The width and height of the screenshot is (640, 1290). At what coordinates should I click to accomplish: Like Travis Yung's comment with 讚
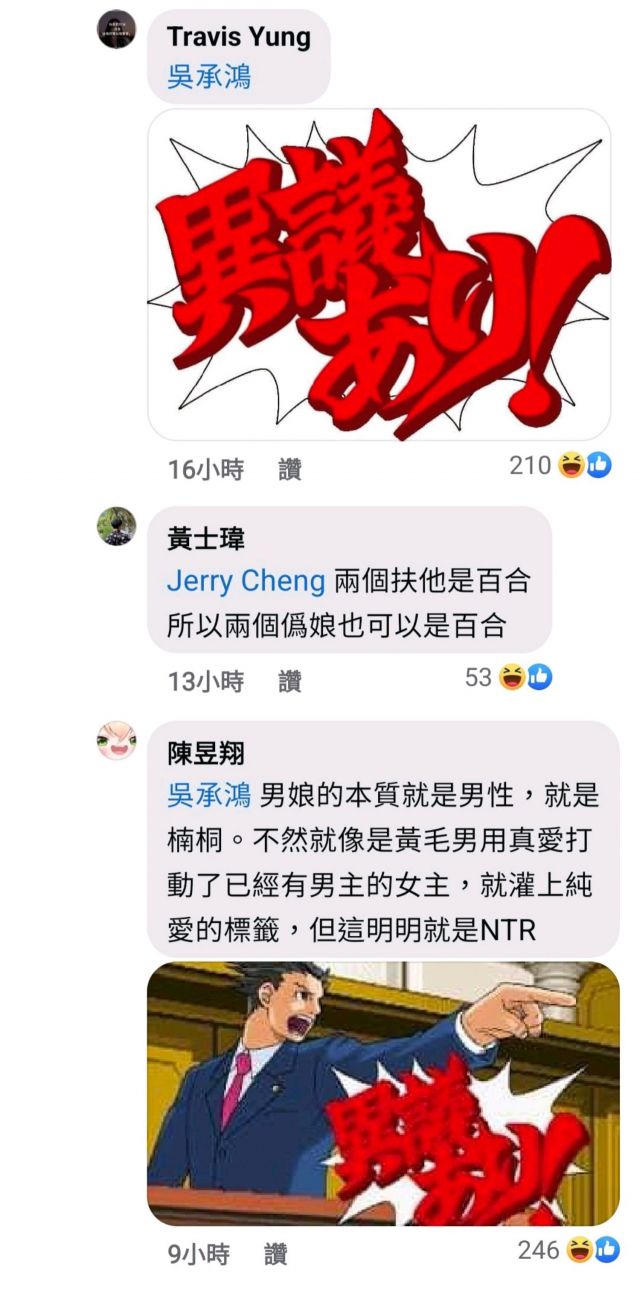[290, 469]
